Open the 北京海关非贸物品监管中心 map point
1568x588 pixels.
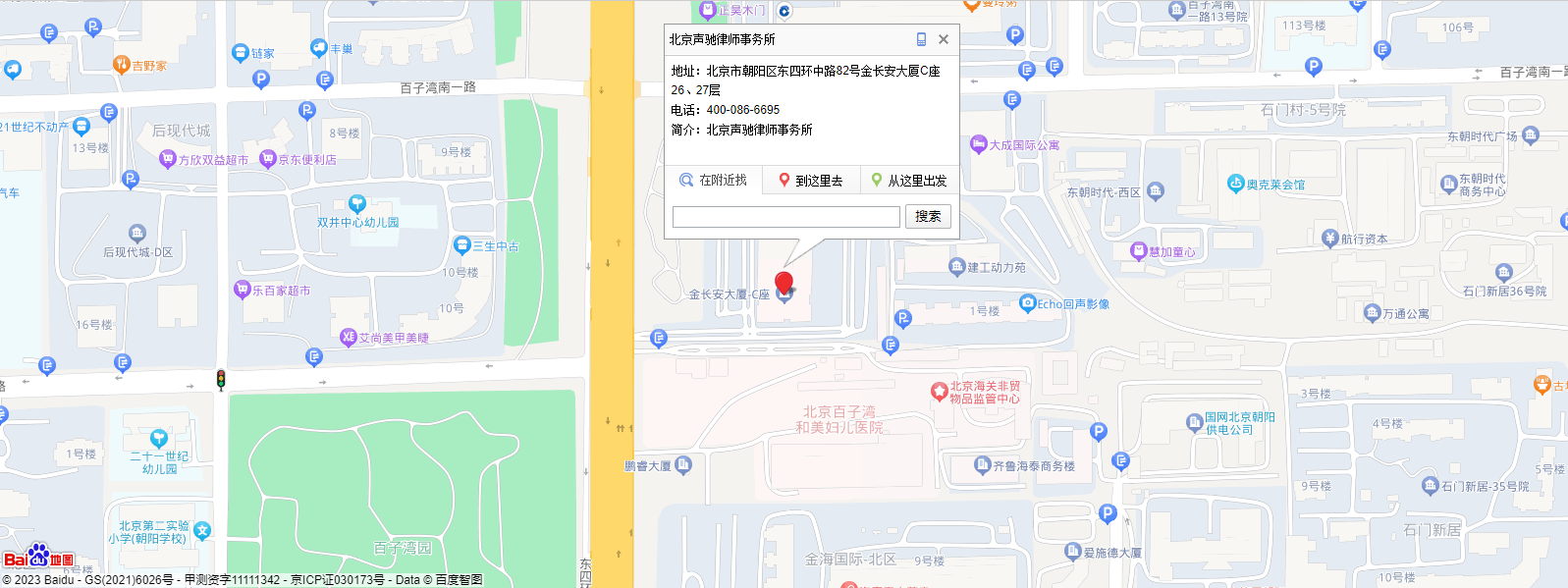[x=939, y=392]
